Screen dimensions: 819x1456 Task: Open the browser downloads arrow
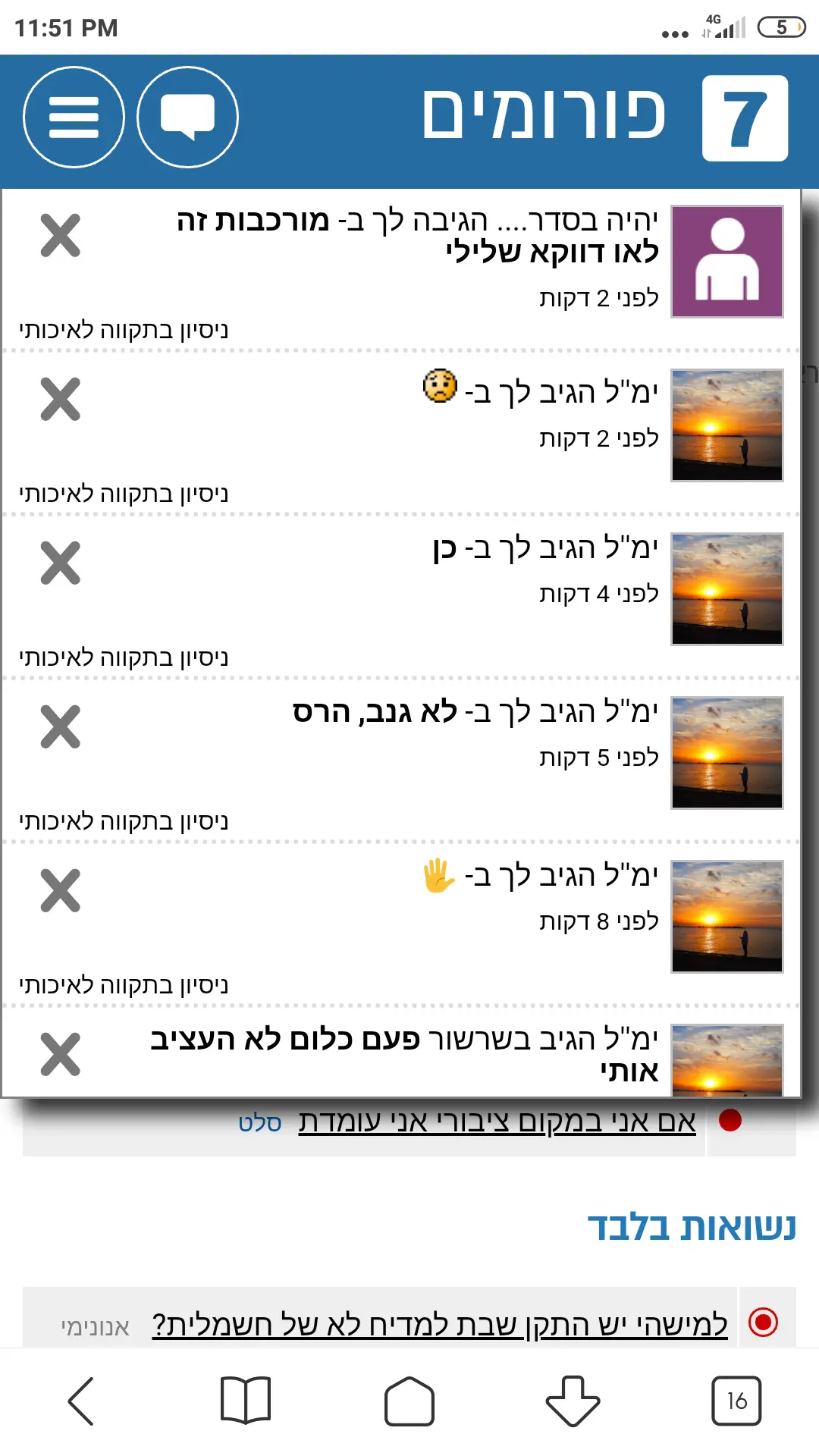(573, 1401)
